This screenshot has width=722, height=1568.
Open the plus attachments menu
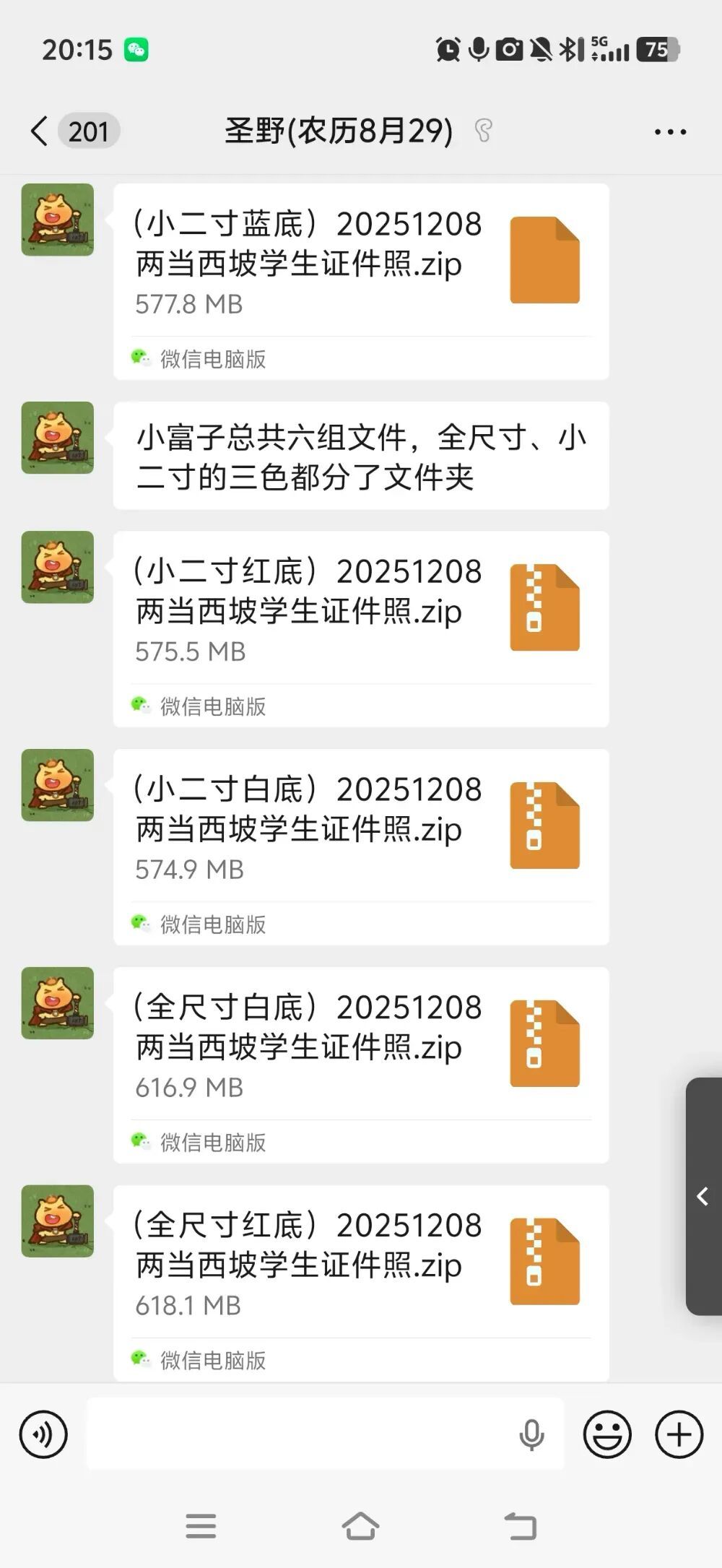pyautogui.click(x=679, y=1434)
